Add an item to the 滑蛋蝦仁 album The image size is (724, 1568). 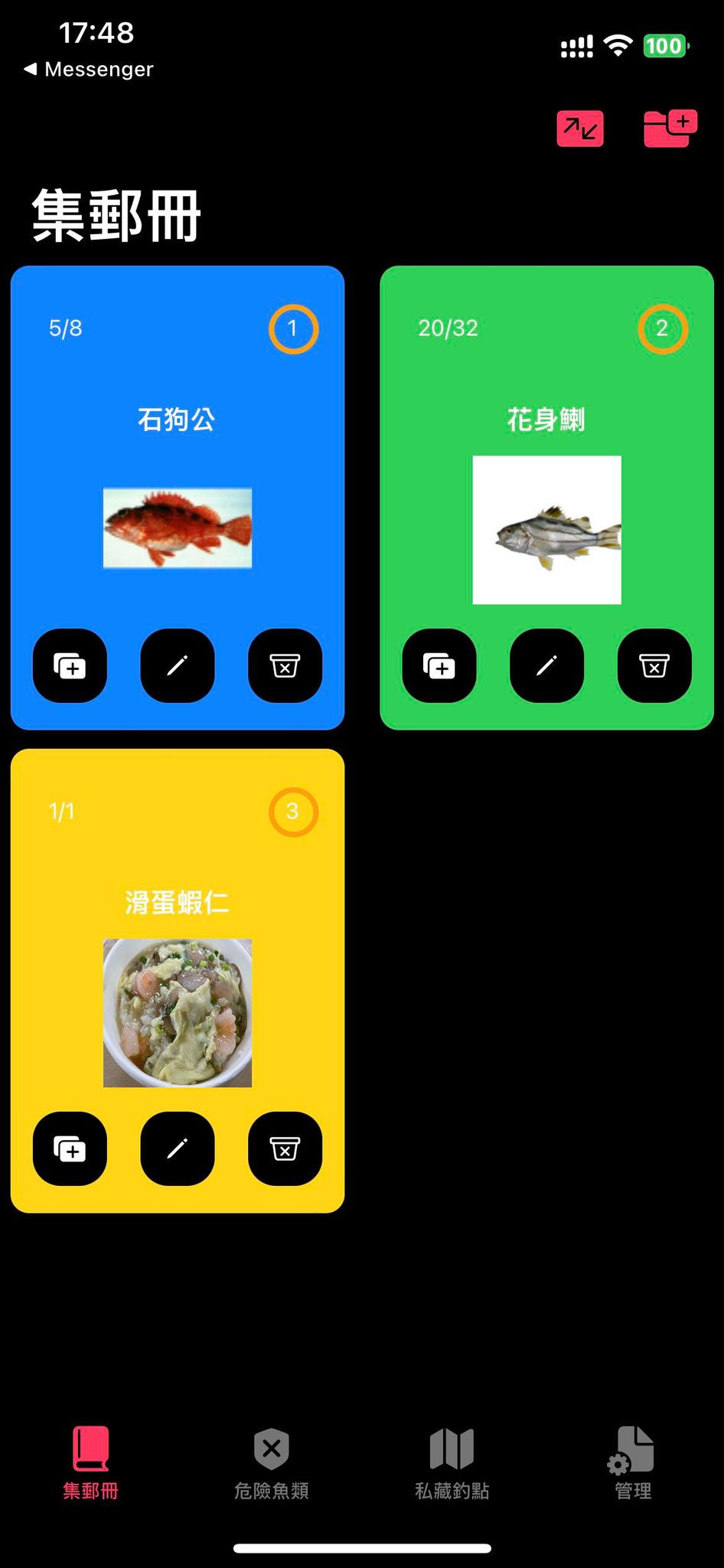point(70,1148)
